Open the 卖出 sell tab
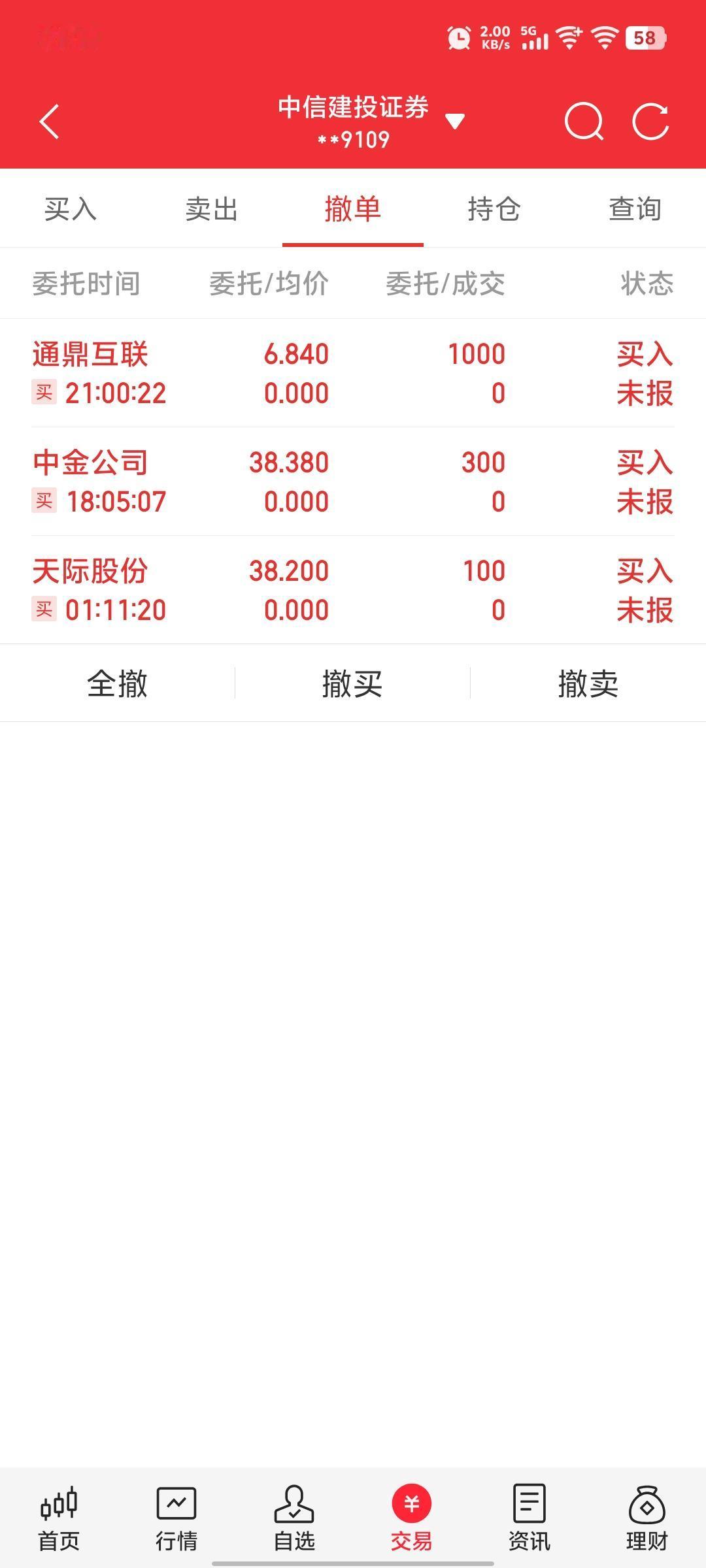Image resolution: width=706 pixels, height=1568 pixels. click(210, 210)
